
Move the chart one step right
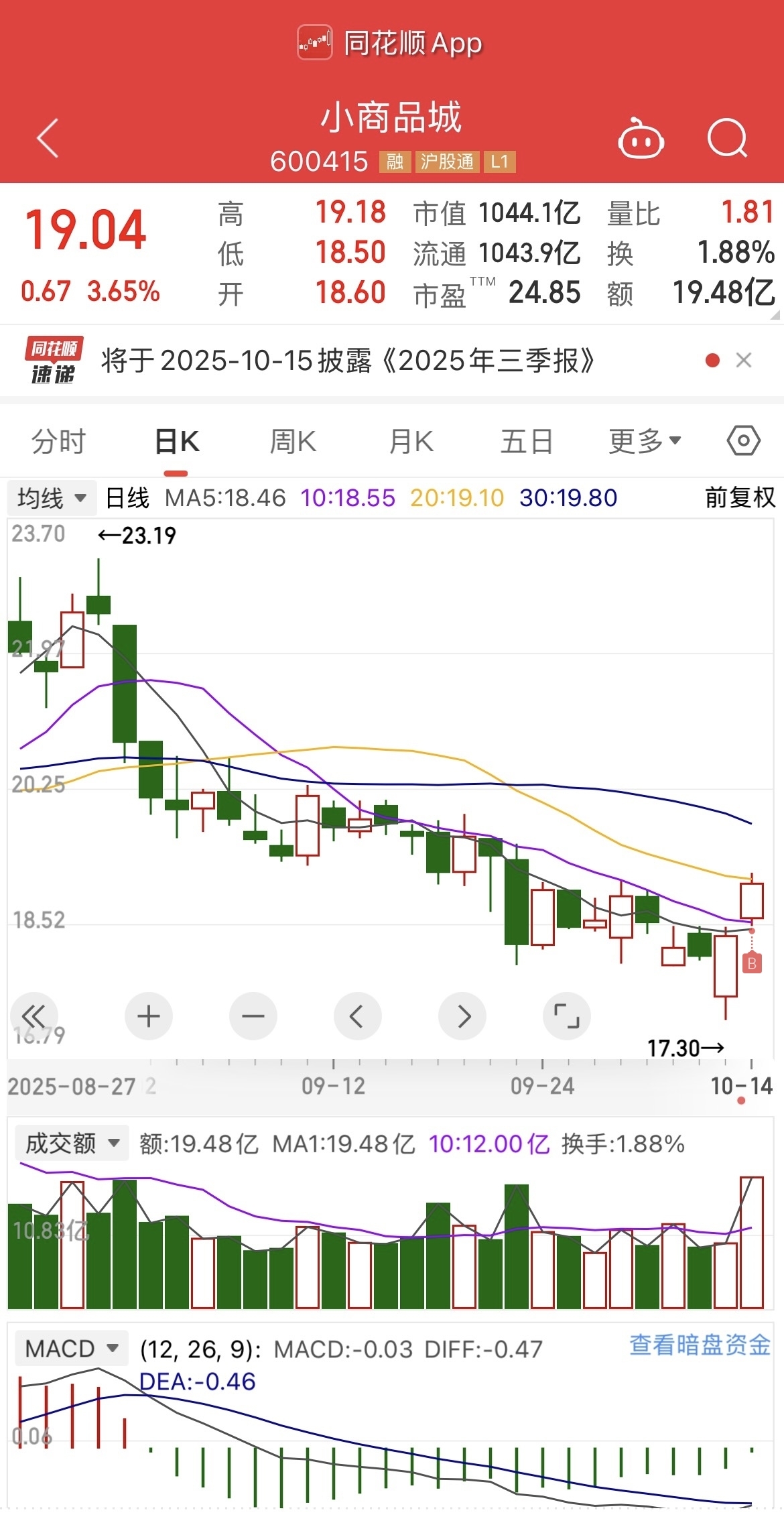462,1016
